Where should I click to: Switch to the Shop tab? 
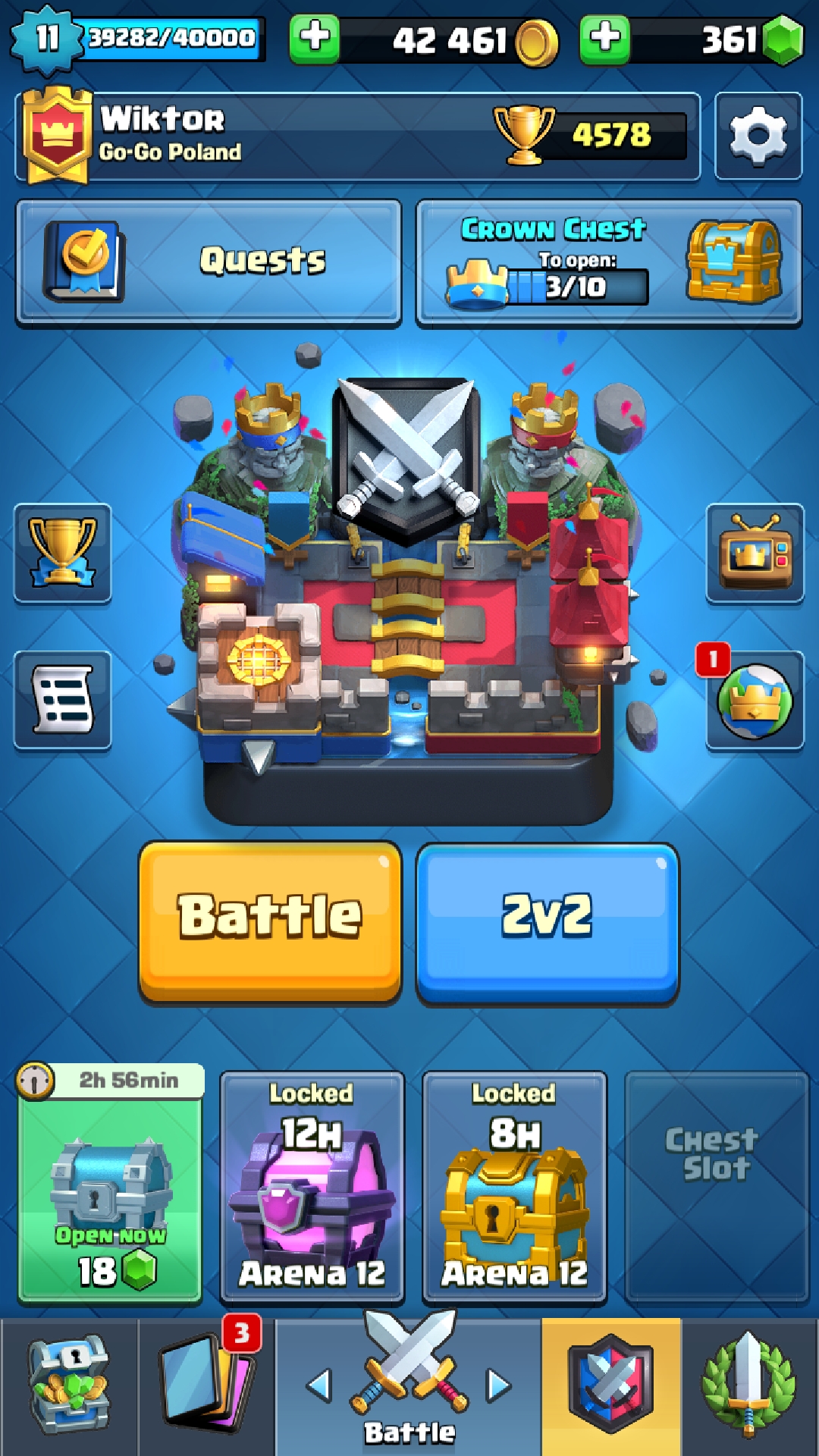tap(69, 1386)
